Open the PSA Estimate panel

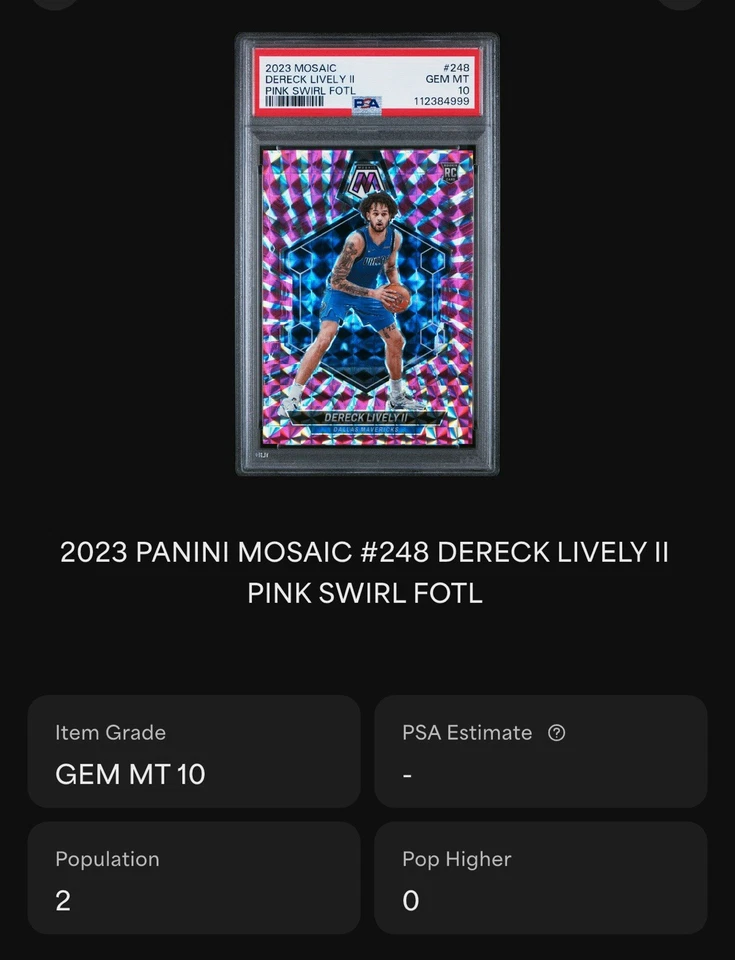[541, 752]
